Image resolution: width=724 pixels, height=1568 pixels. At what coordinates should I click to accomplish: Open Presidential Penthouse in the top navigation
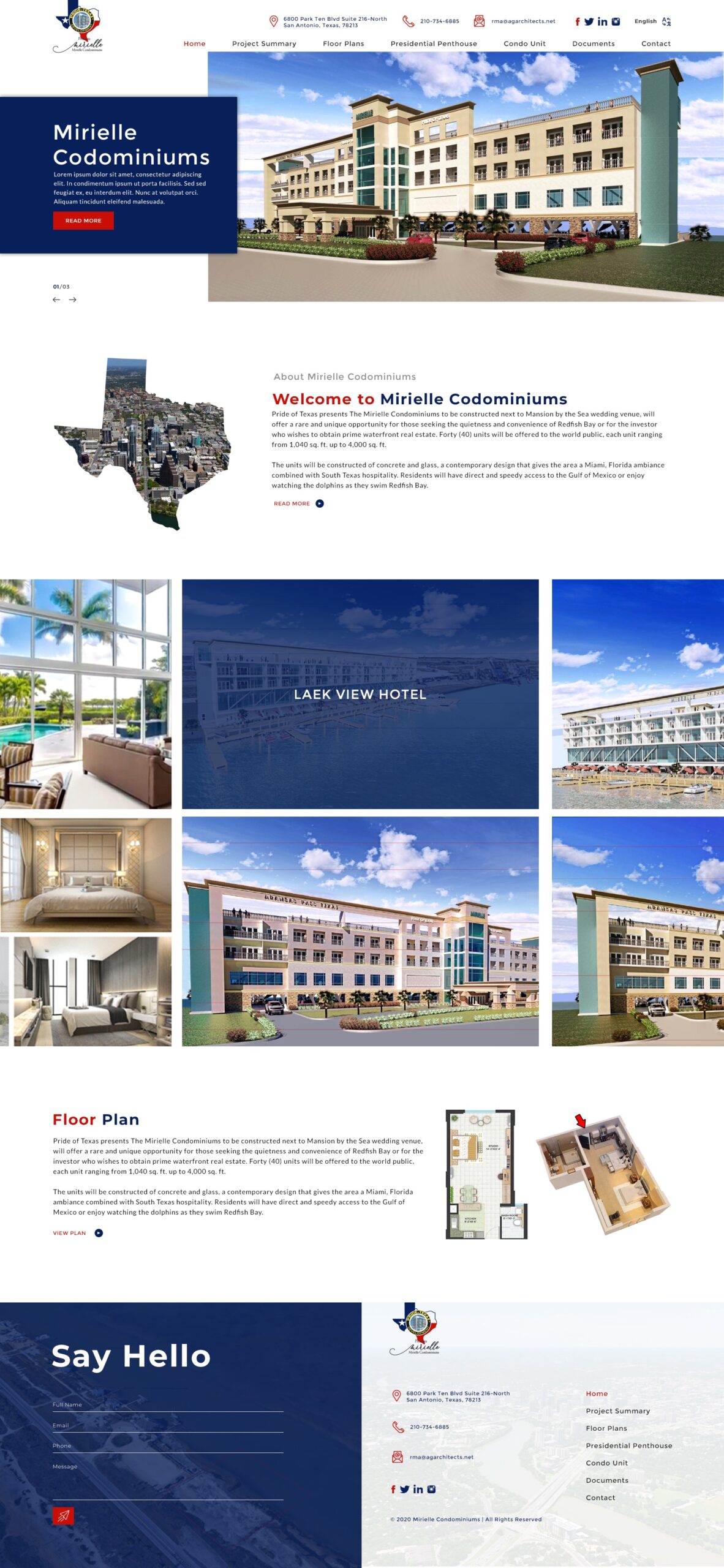click(434, 43)
